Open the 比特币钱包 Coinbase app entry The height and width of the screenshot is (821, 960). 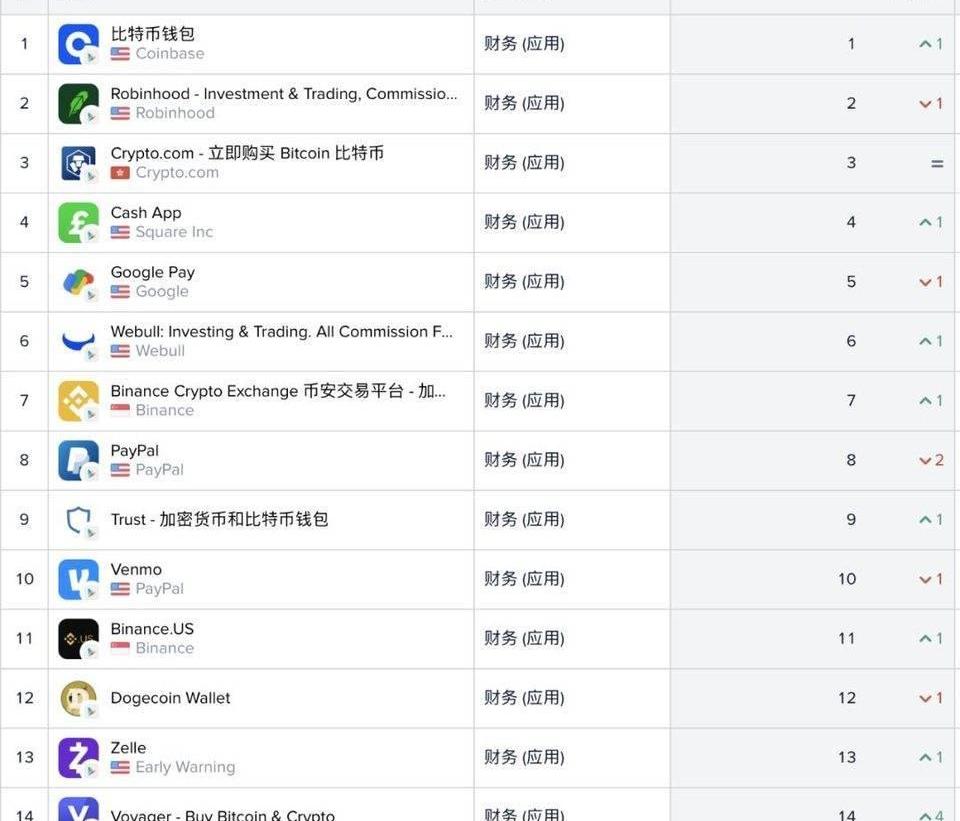[x=152, y=34]
